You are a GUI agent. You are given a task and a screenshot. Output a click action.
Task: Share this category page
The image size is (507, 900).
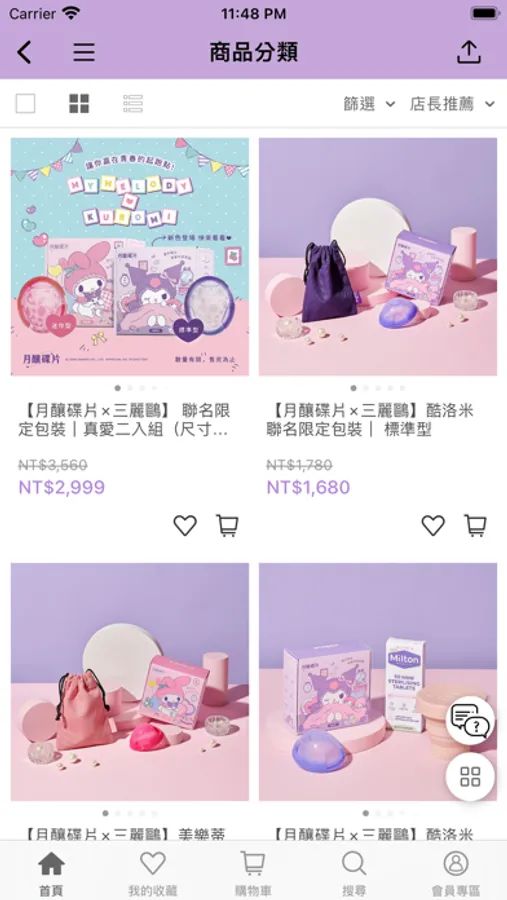pos(469,52)
